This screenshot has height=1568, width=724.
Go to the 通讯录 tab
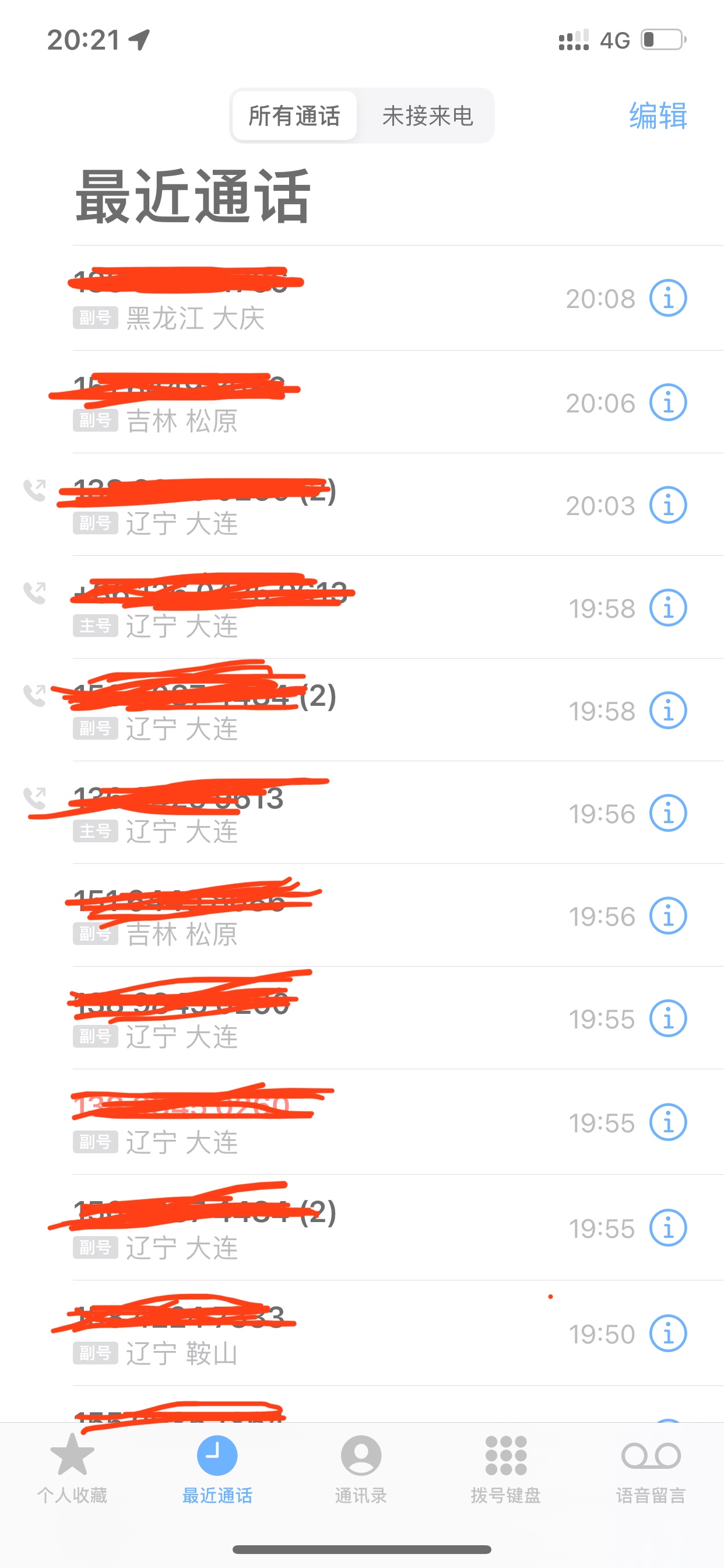point(361,1467)
